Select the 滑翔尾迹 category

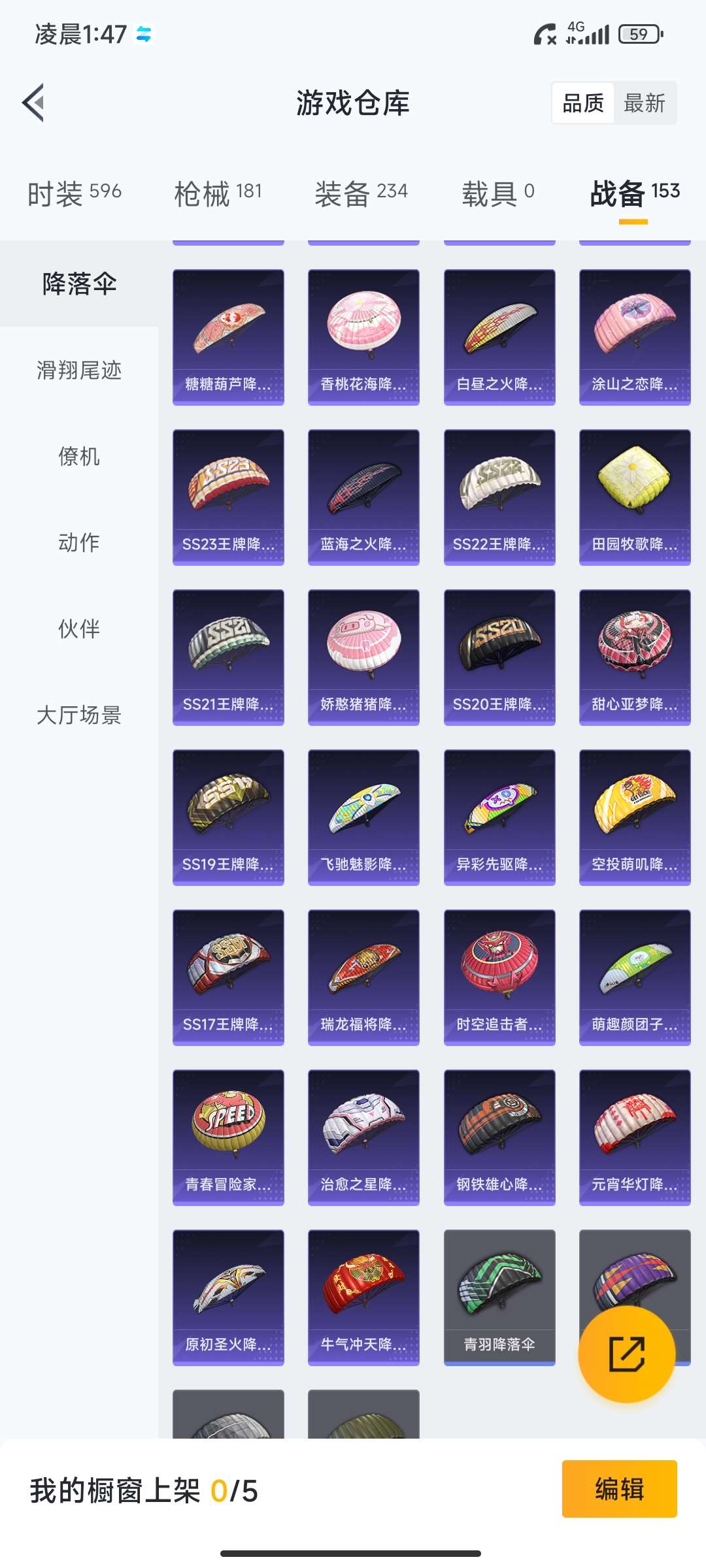[x=79, y=370]
